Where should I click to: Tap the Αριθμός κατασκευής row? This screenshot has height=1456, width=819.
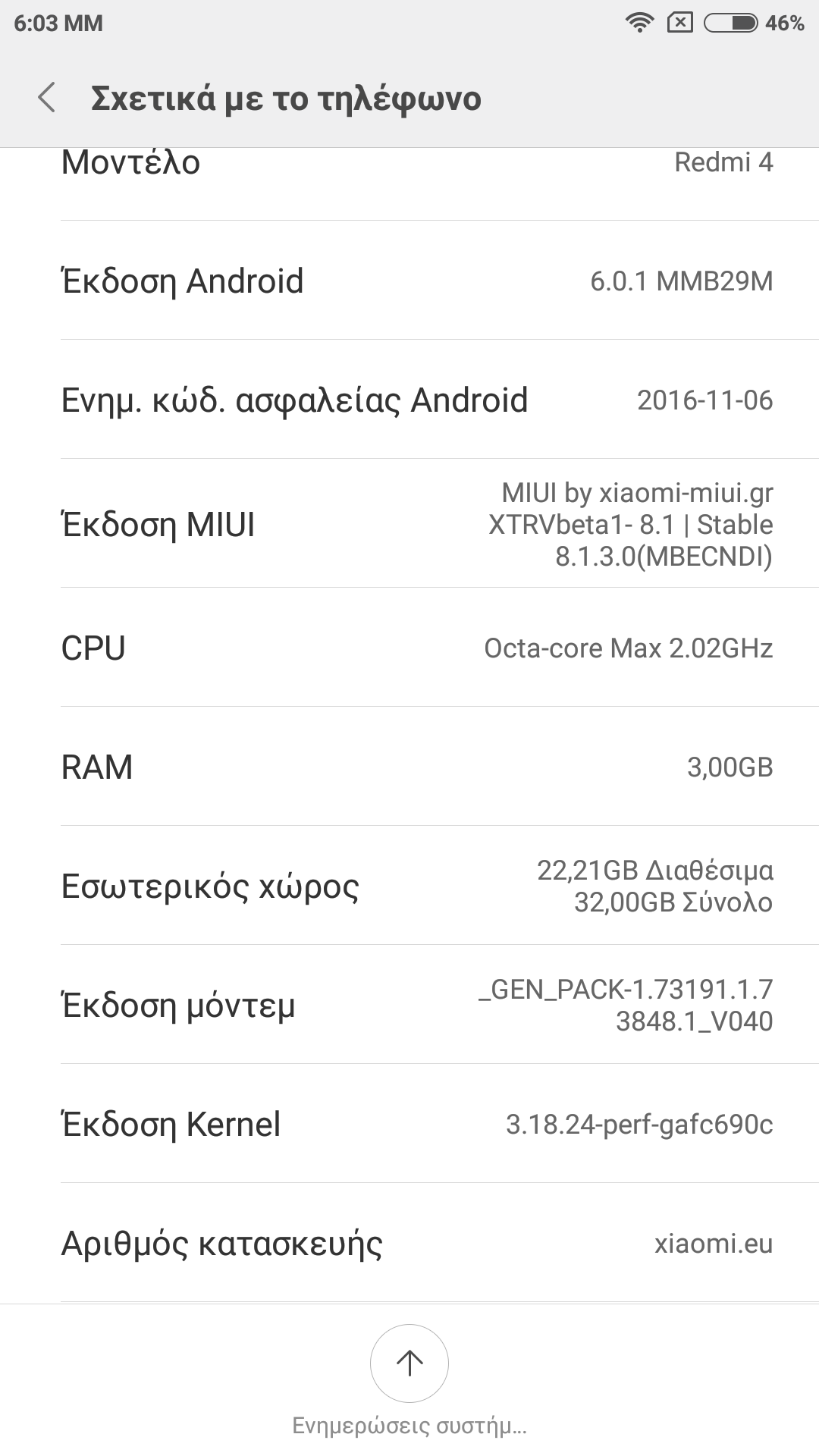(409, 1243)
